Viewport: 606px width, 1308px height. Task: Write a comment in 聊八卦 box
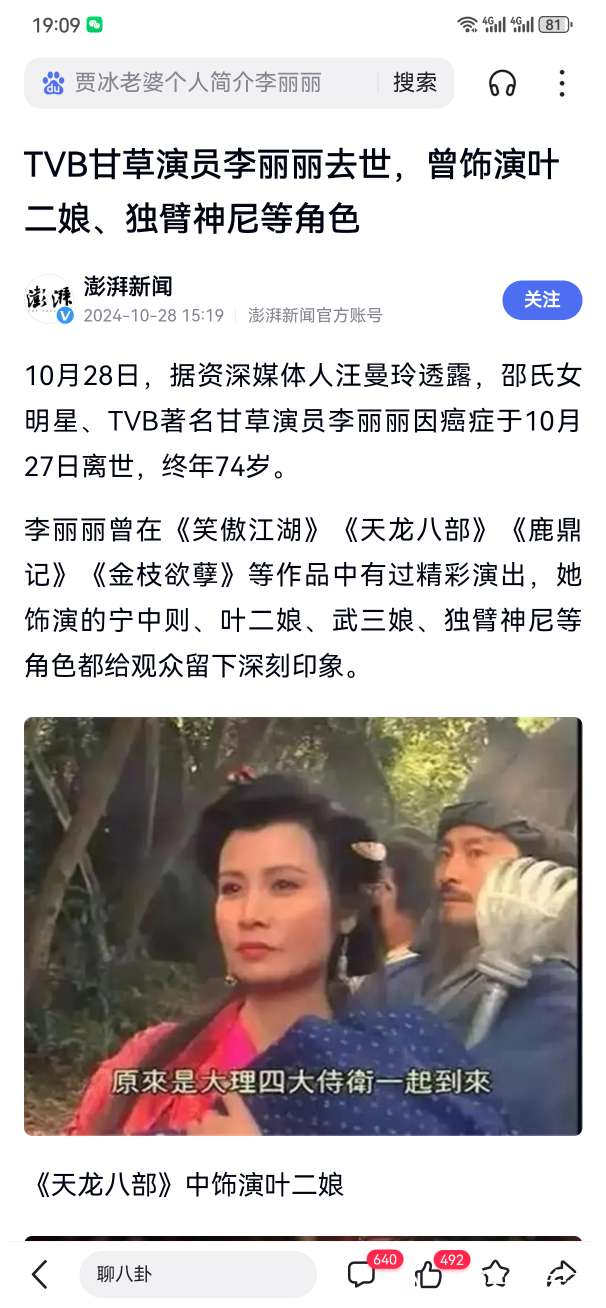pos(197,1274)
